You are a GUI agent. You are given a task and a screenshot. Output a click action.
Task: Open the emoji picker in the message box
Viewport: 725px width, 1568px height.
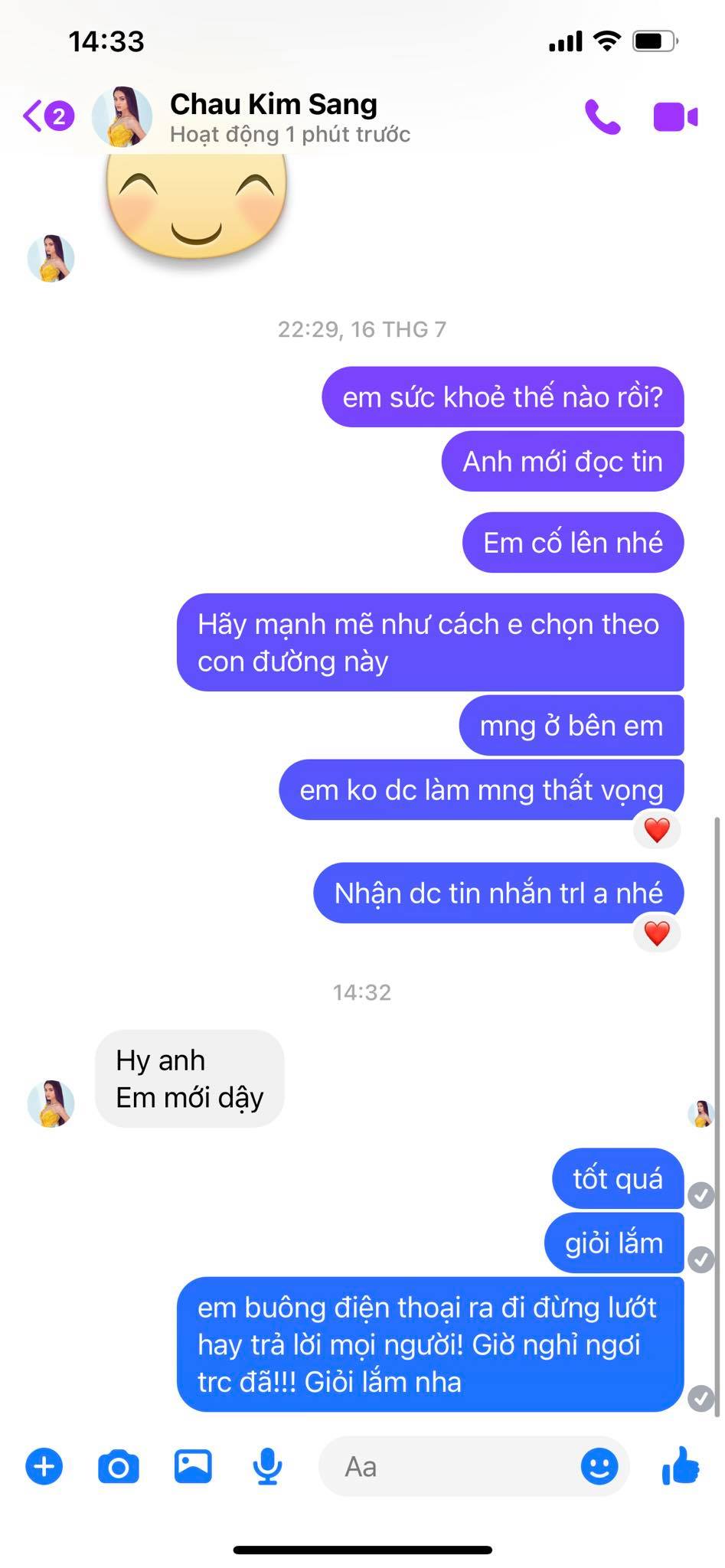click(599, 1466)
